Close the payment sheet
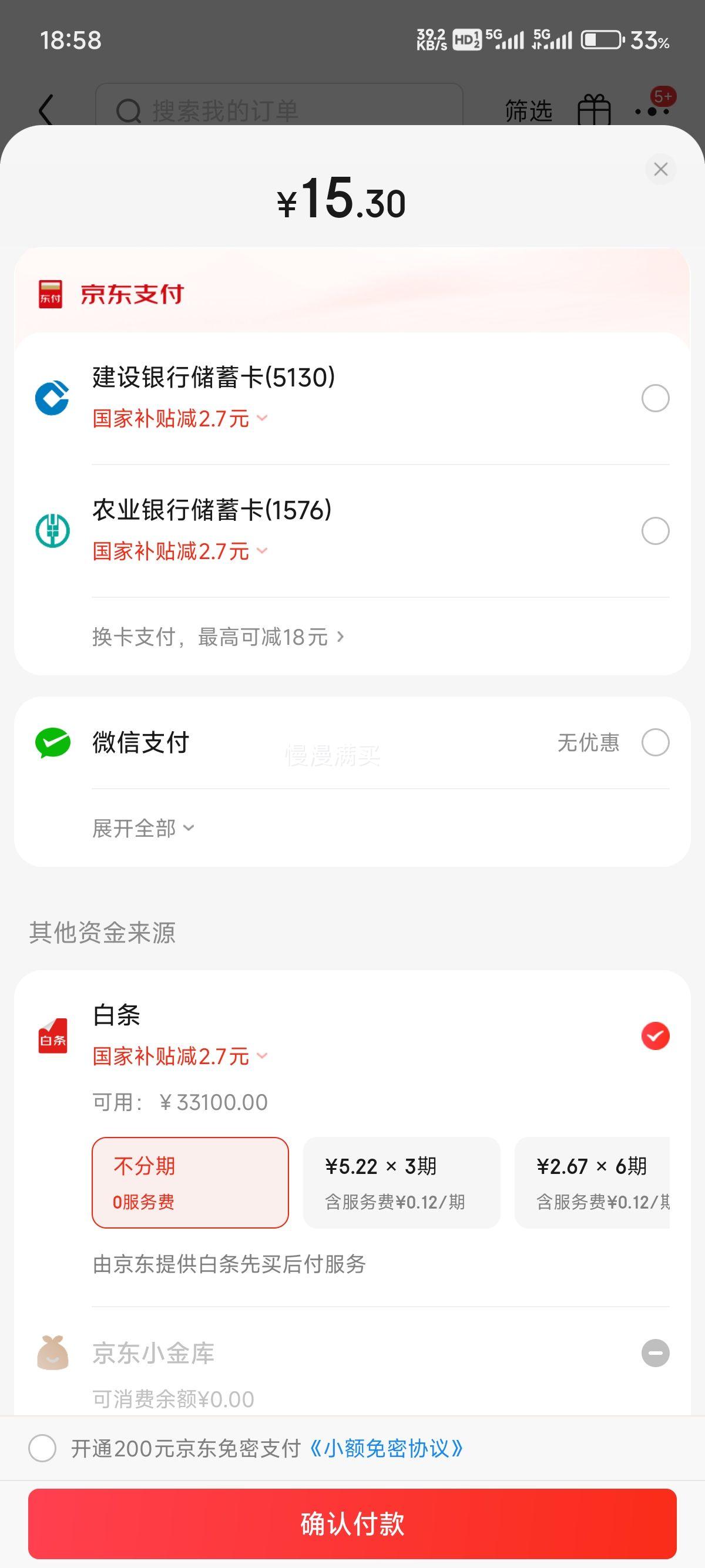705x1568 pixels. 660,169
